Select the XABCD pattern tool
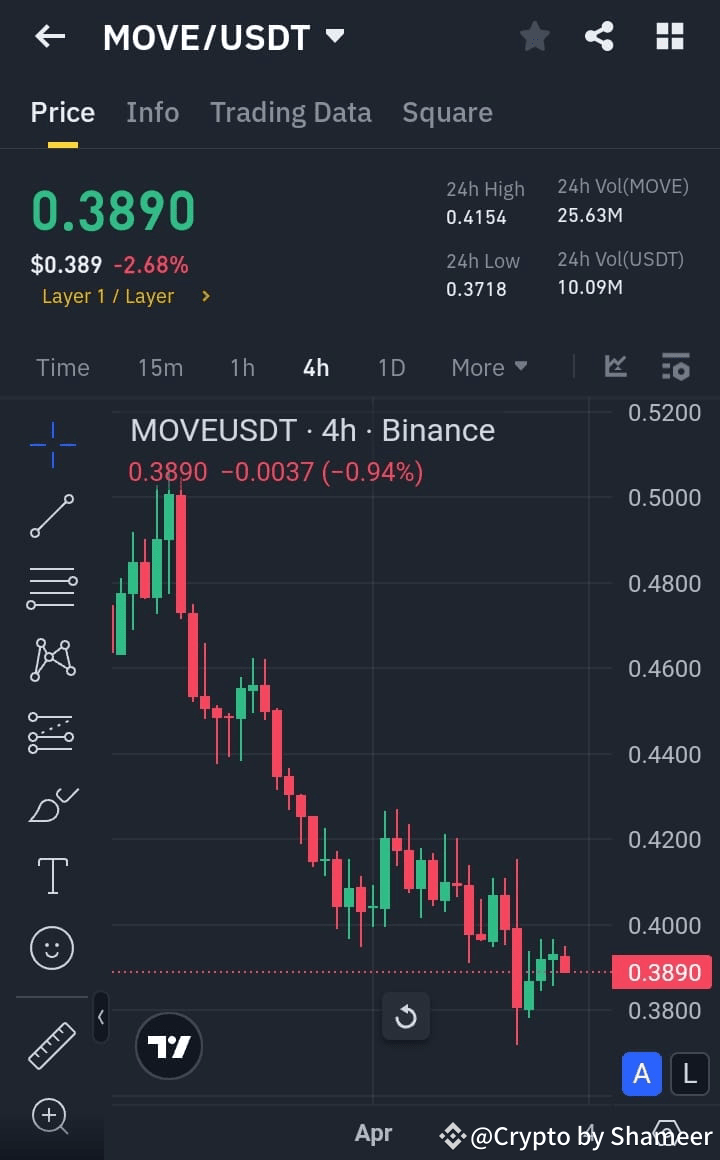This screenshot has height=1160, width=720. (51, 659)
